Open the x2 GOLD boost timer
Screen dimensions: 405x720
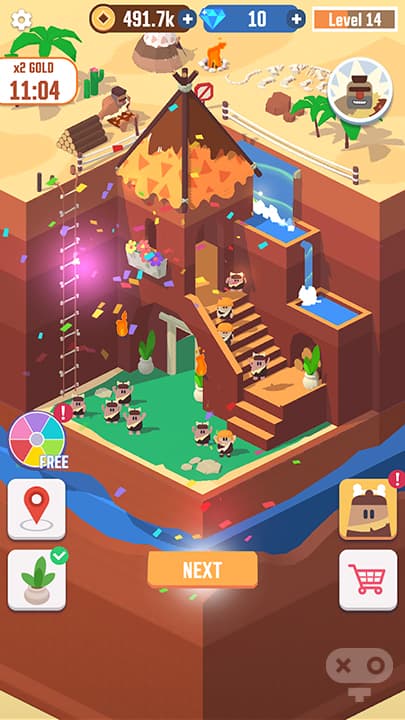coord(38,81)
